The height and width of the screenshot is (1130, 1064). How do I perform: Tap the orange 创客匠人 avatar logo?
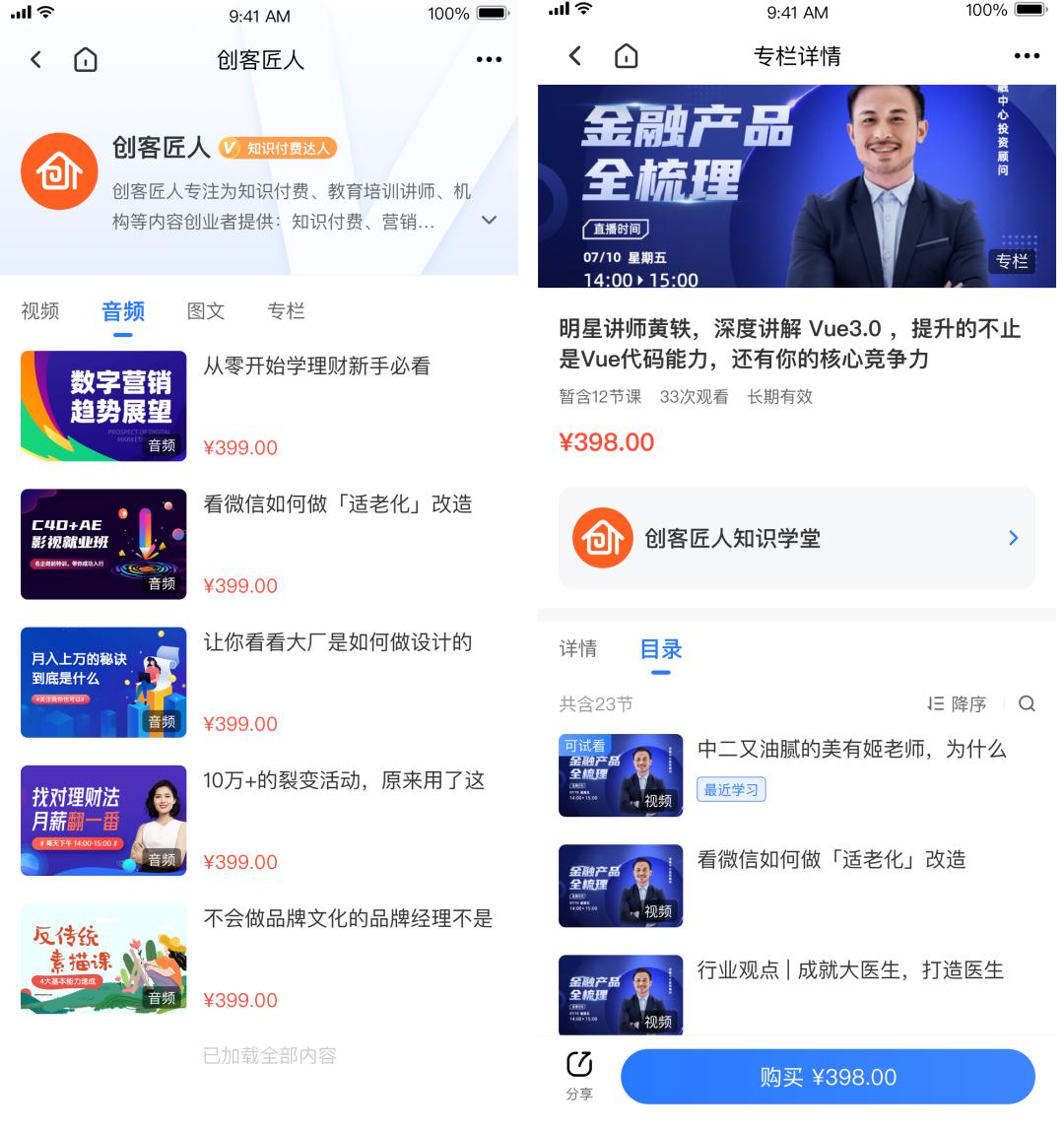pyautogui.click(x=59, y=171)
